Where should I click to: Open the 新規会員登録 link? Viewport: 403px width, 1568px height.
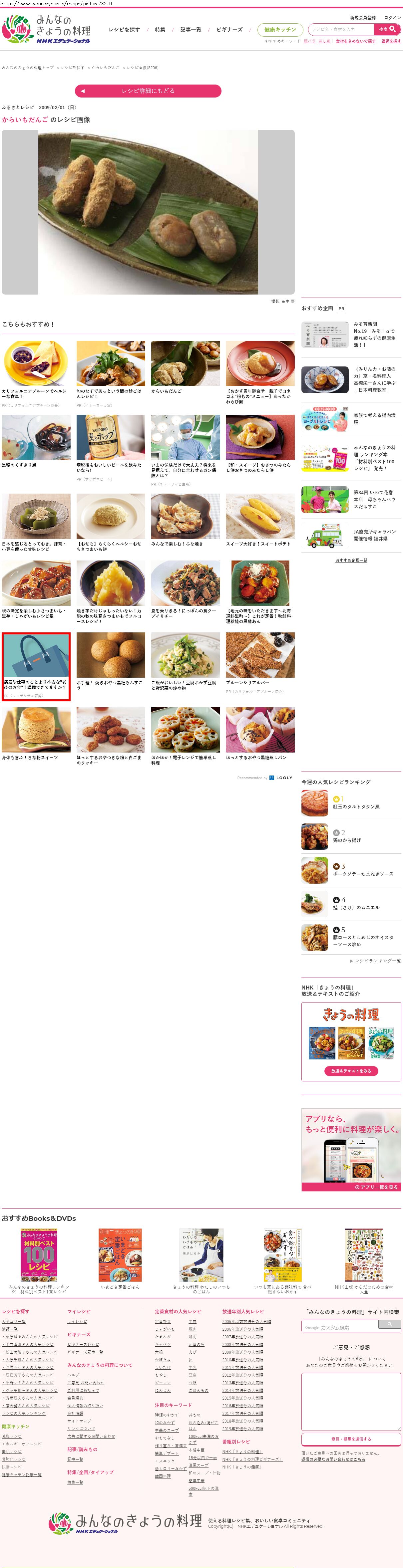click(x=362, y=18)
